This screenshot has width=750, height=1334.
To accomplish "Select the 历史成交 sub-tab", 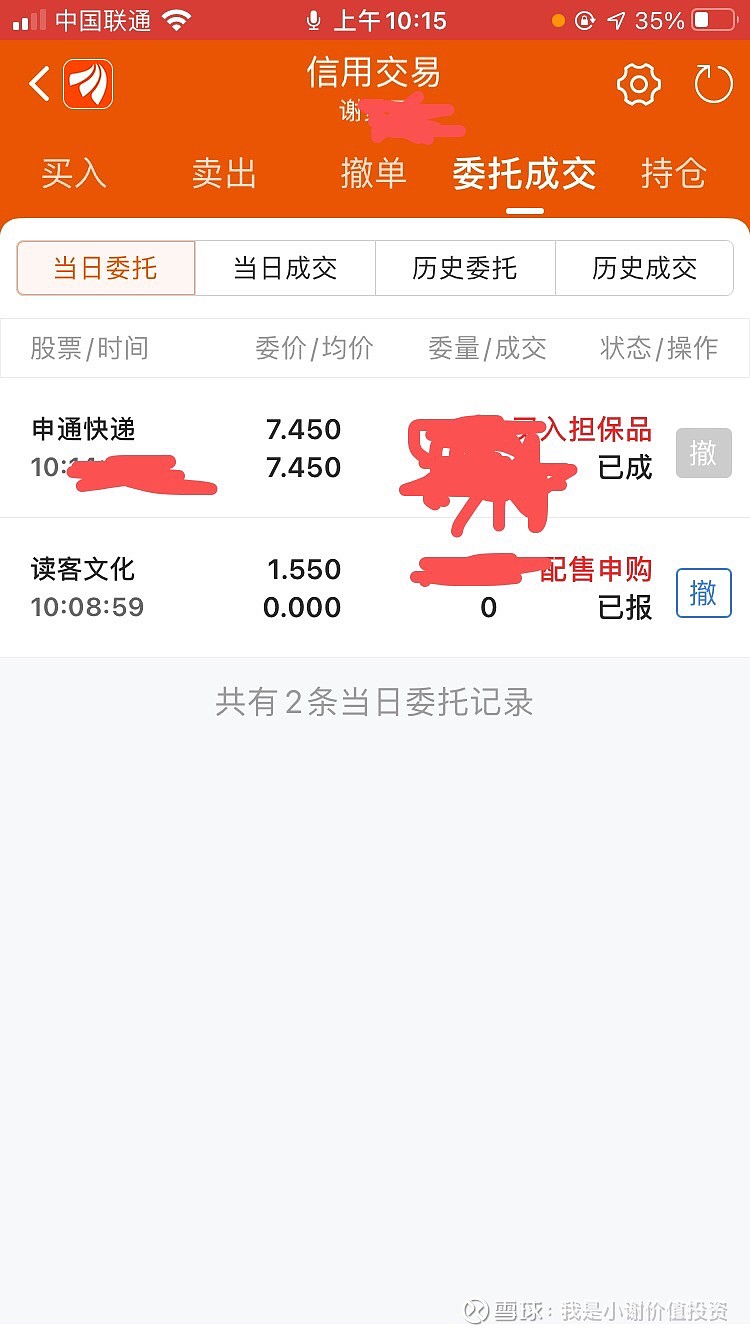I will [645, 267].
